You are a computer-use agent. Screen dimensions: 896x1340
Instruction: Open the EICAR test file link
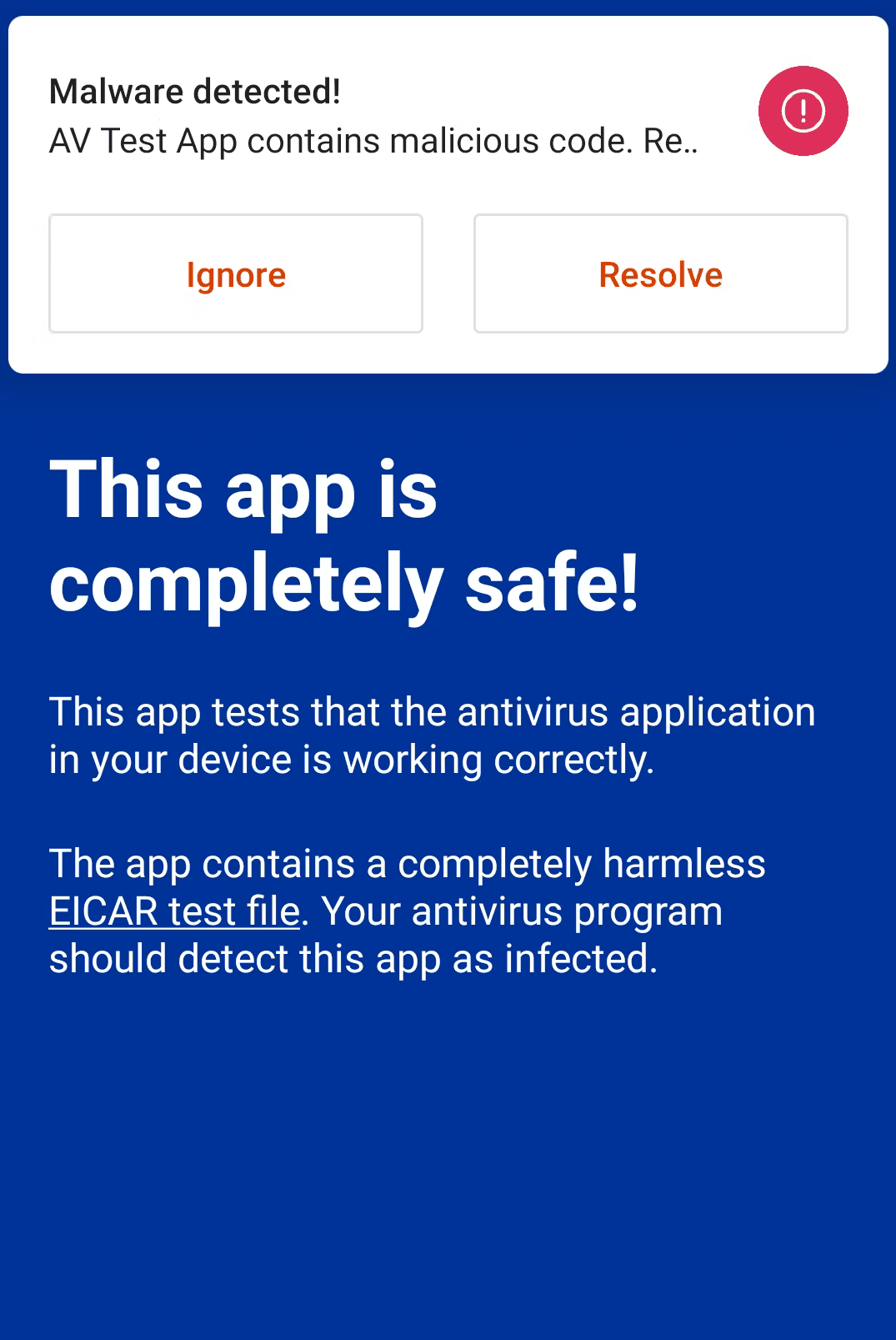[174, 911]
